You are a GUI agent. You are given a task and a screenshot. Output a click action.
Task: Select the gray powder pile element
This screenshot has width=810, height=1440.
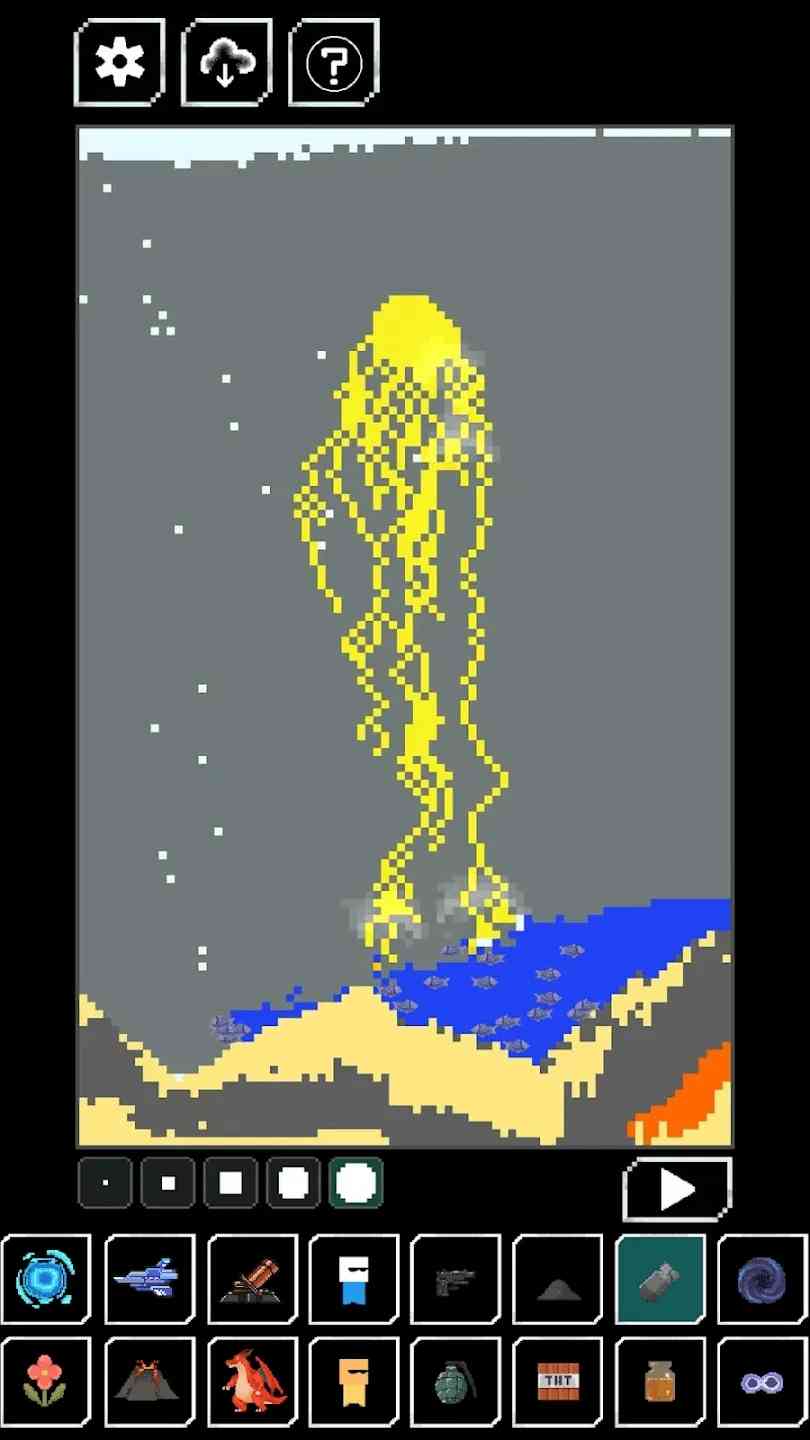click(558, 1279)
